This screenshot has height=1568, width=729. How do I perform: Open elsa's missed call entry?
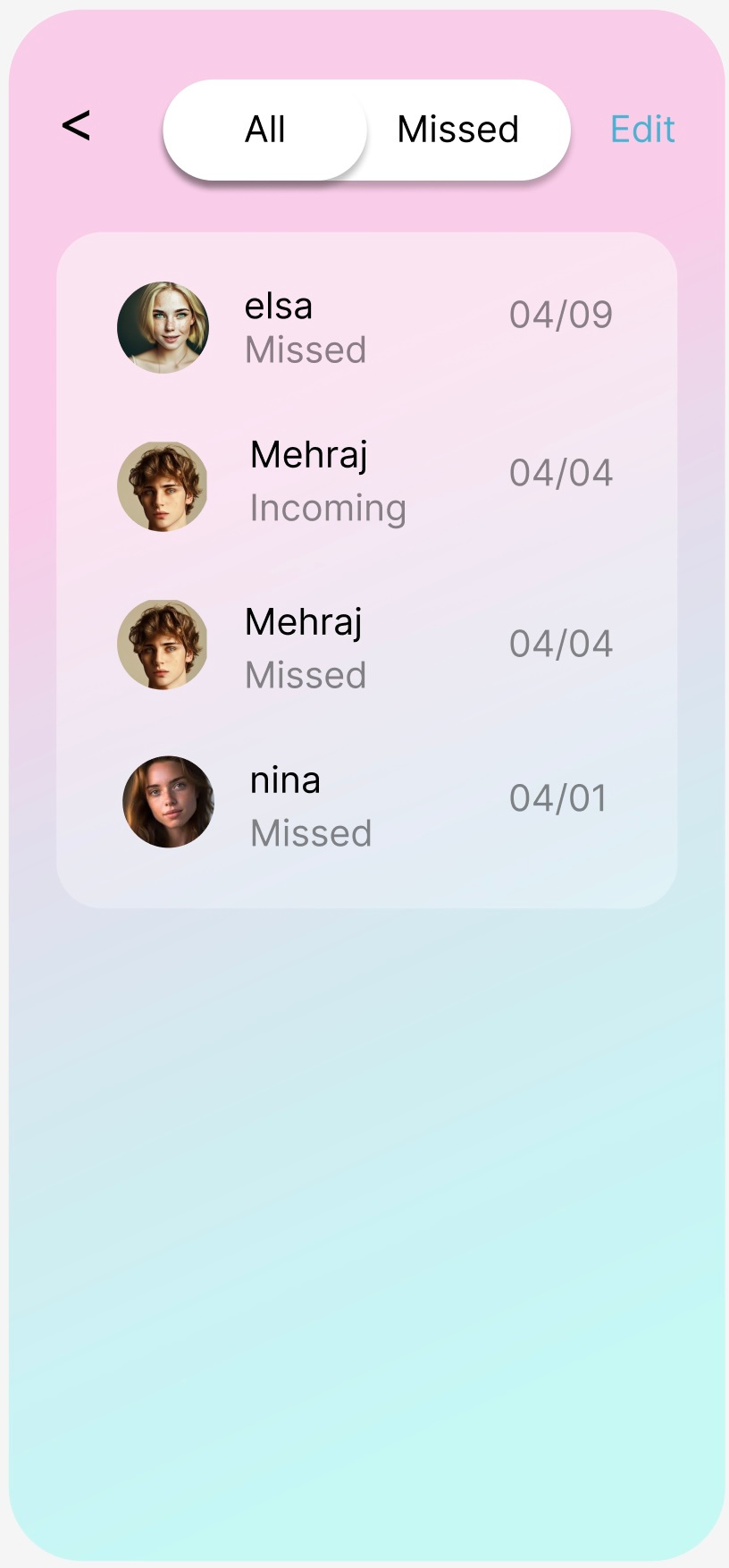[x=366, y=327]
